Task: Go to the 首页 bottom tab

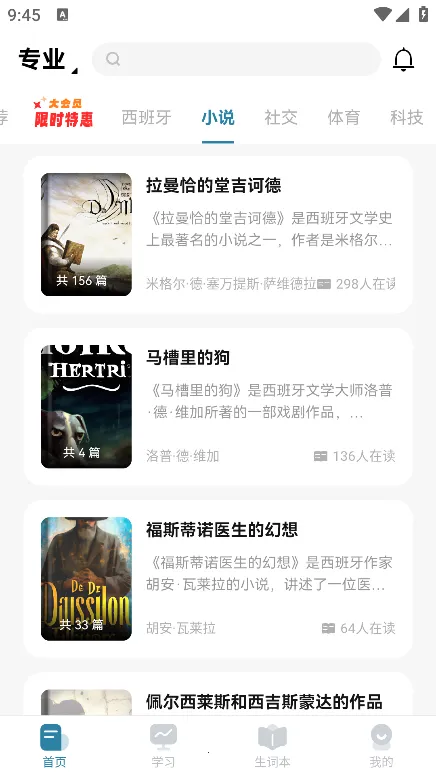Action: coord(54,746)
